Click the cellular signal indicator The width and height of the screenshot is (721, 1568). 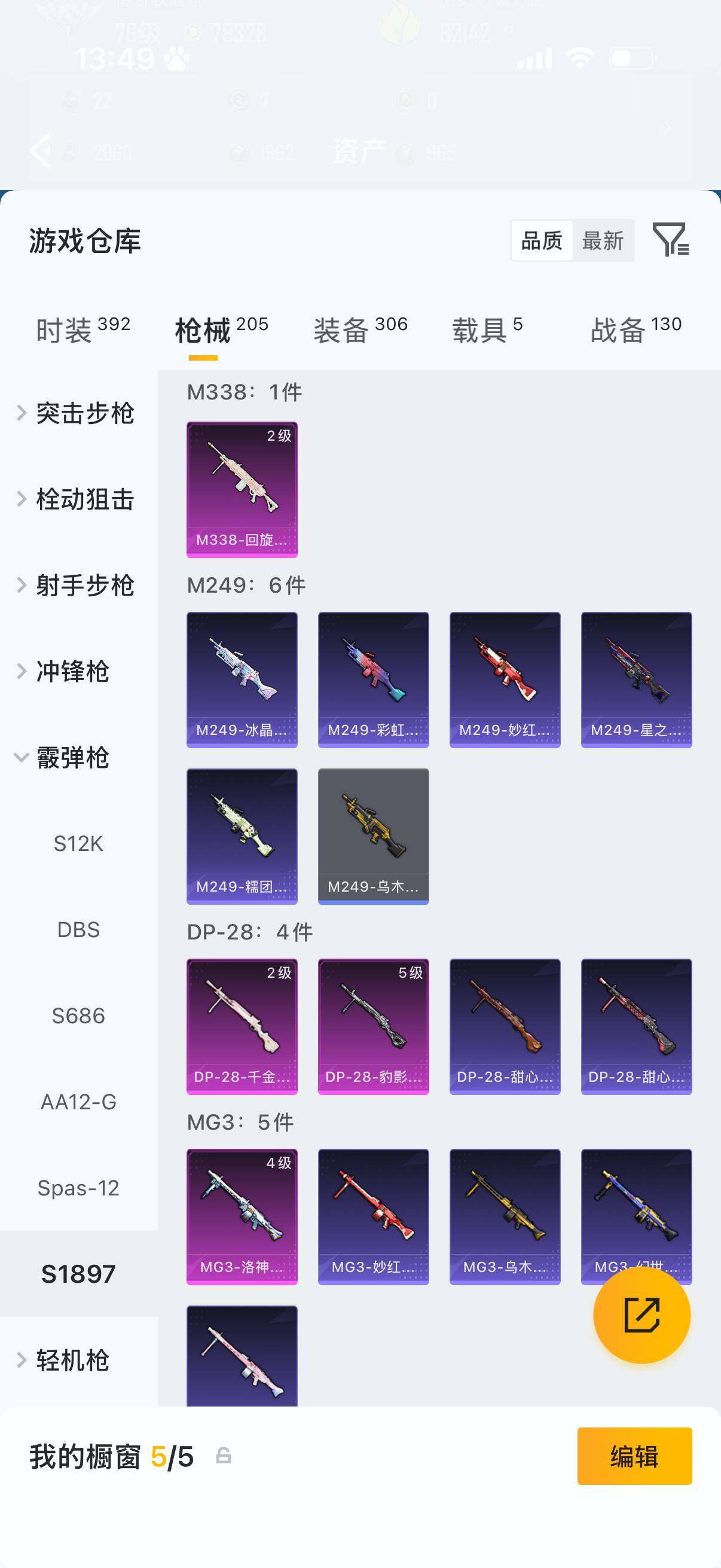pyautogui.click(x=533, y=59)
